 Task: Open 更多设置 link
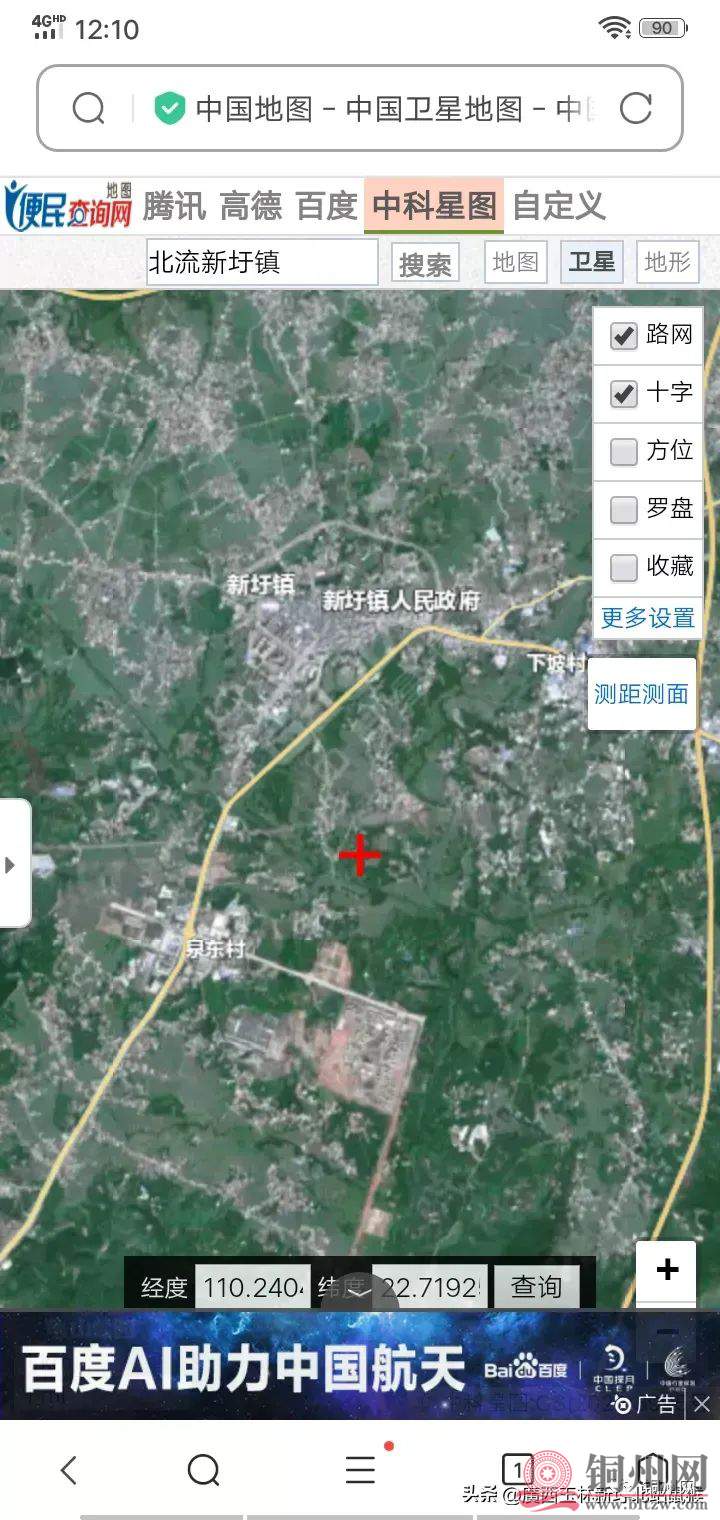click(x=647, y=618)
